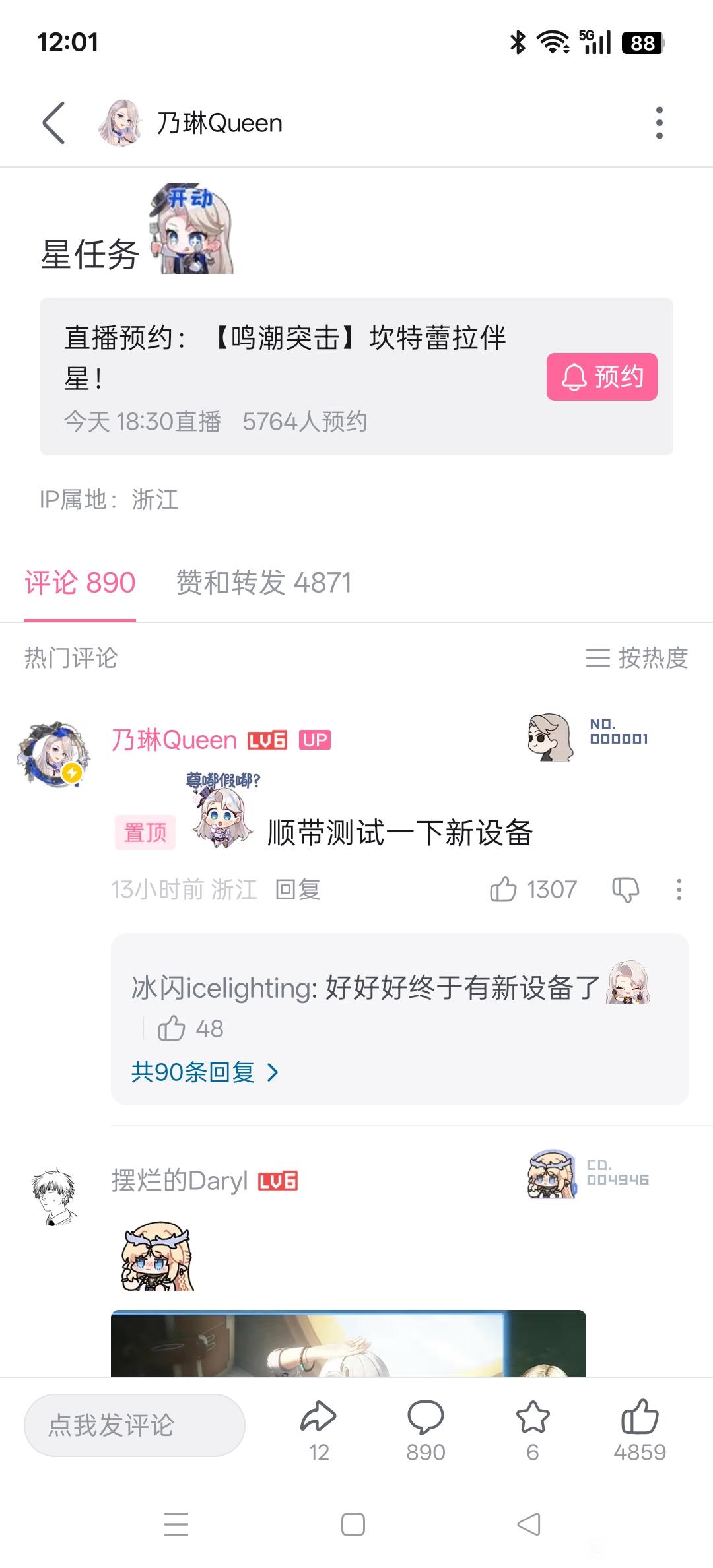Go back using the top arrow
The width and height of the screenshot is (713, 1568).
(x=54, y=123)
